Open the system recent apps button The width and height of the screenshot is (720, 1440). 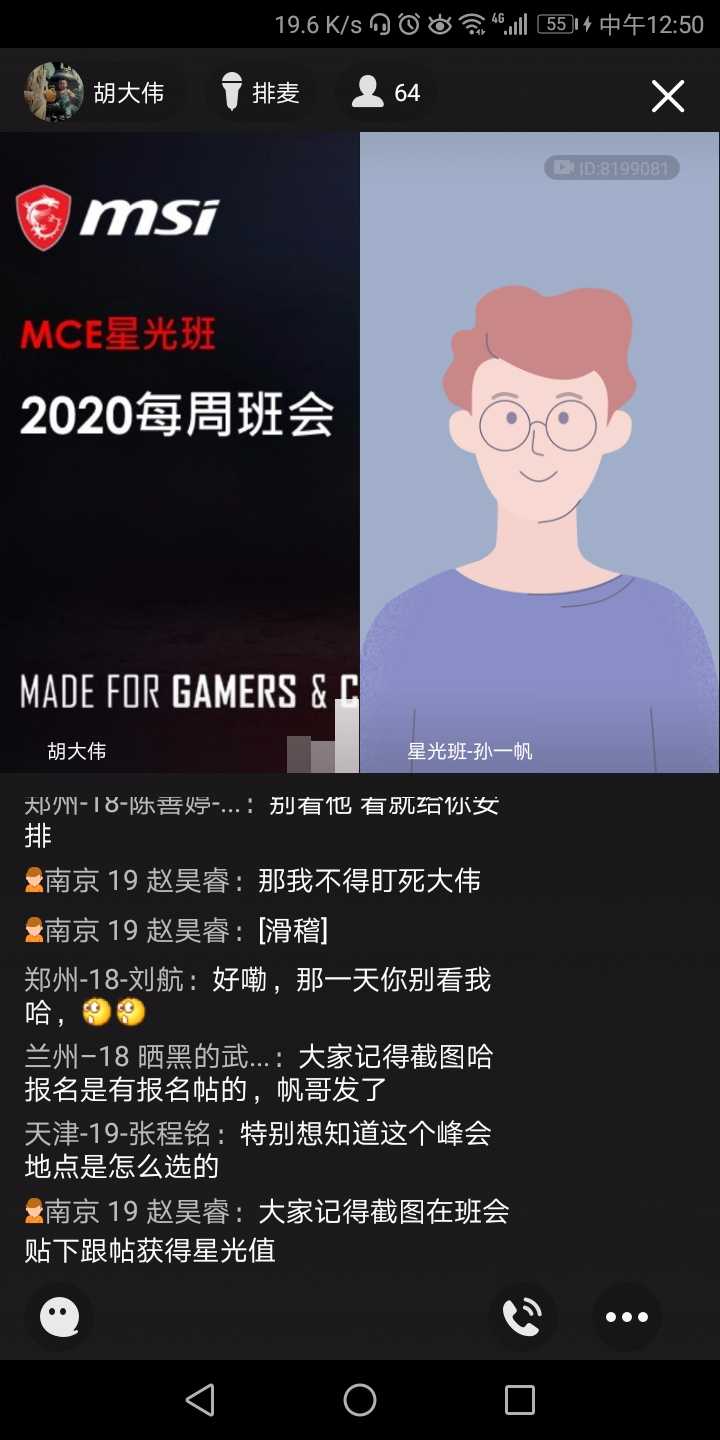click(519, 1400)
